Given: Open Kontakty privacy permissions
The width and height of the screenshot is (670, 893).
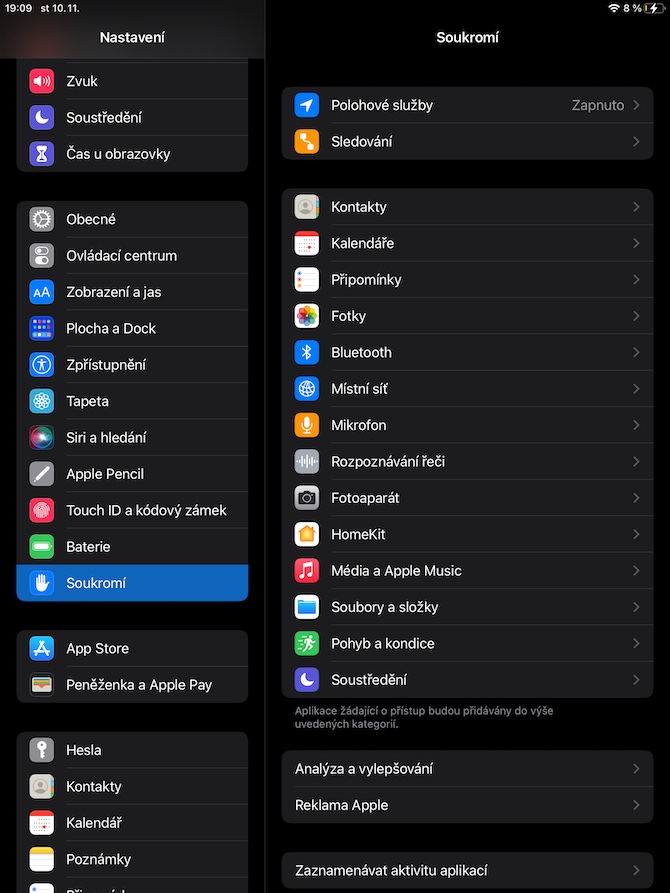Looking at the screenshot, I should point(467,207).
